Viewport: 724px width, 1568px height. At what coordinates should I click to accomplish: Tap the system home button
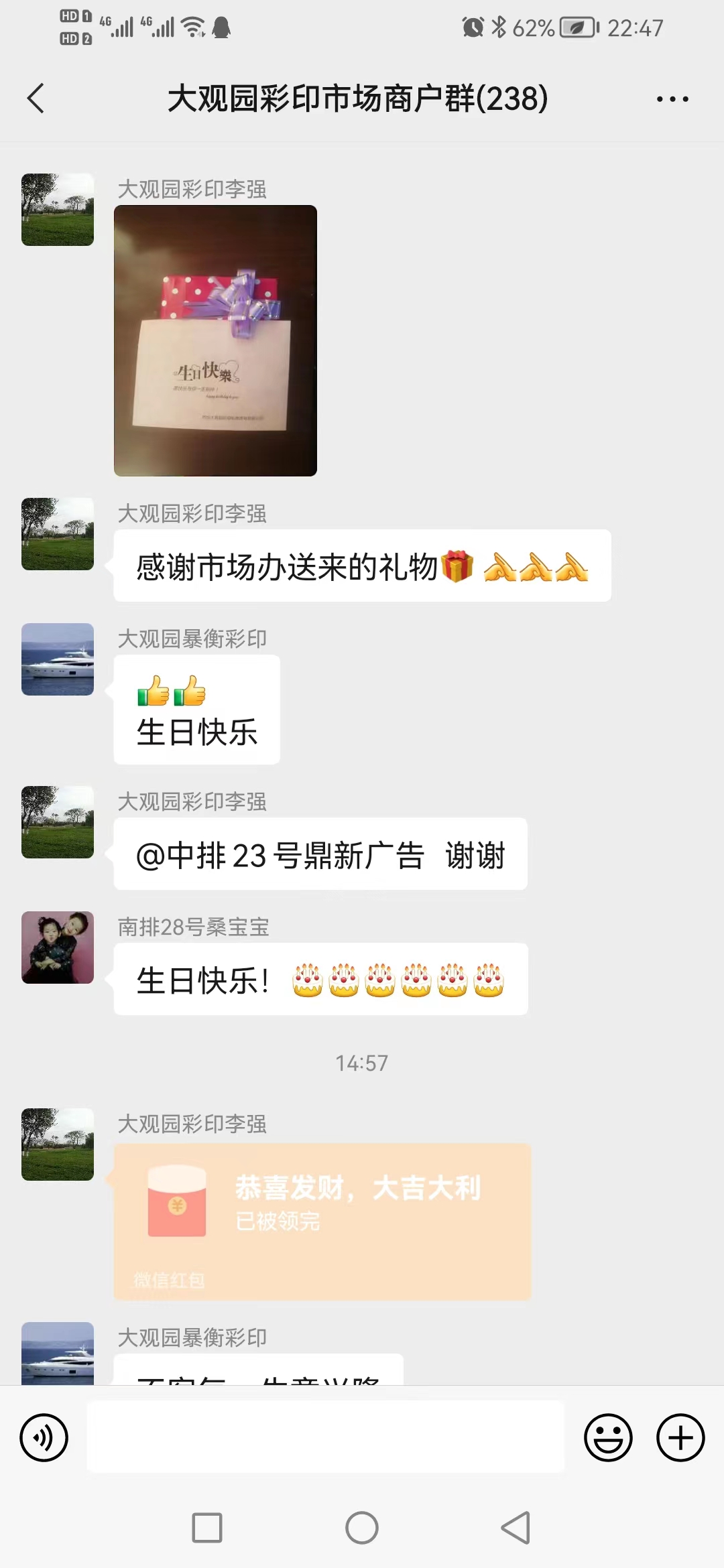[362, 1528]
